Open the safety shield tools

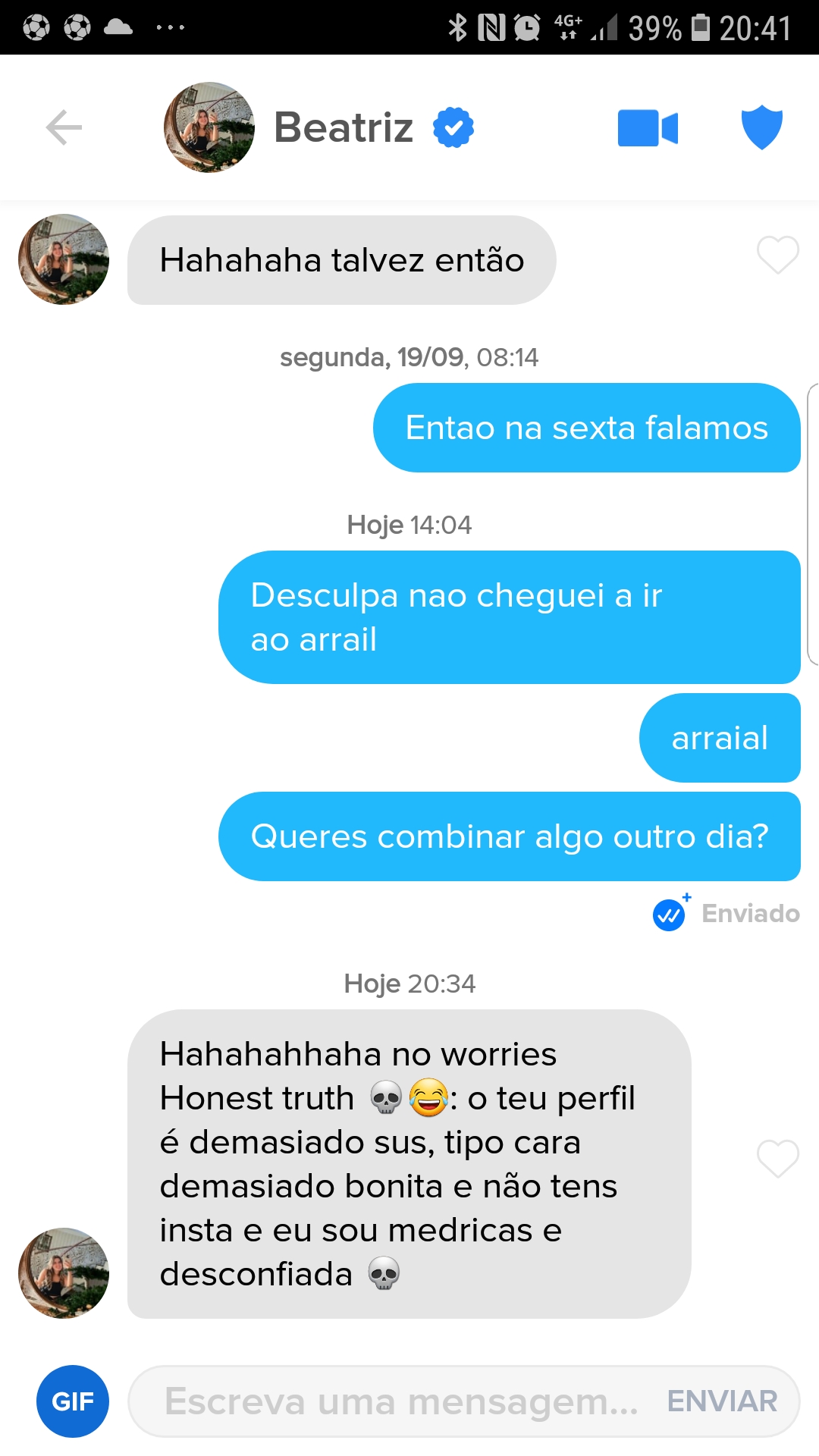pos(761,127)
